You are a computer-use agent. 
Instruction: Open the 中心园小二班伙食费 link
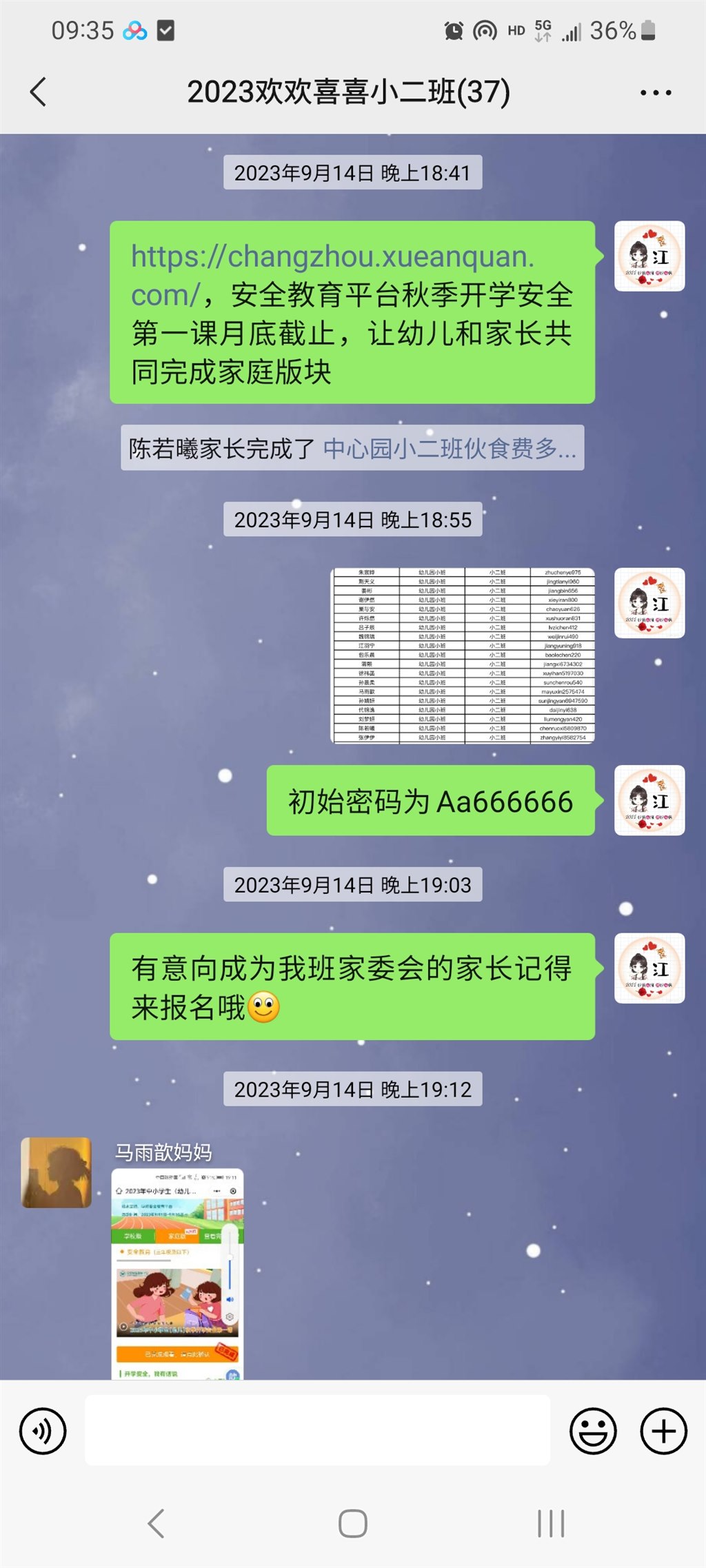click(x=449, y=449)
